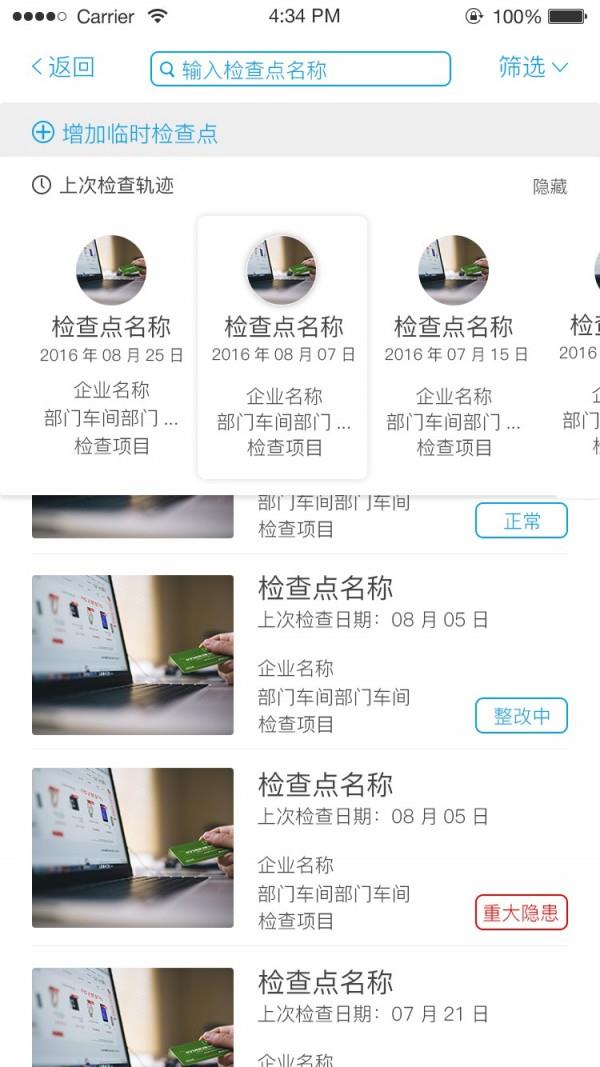This screenshot has height=1067, width=600.
Task: Focus the 输入检查点名称 search field
Action: click(300, 69)
